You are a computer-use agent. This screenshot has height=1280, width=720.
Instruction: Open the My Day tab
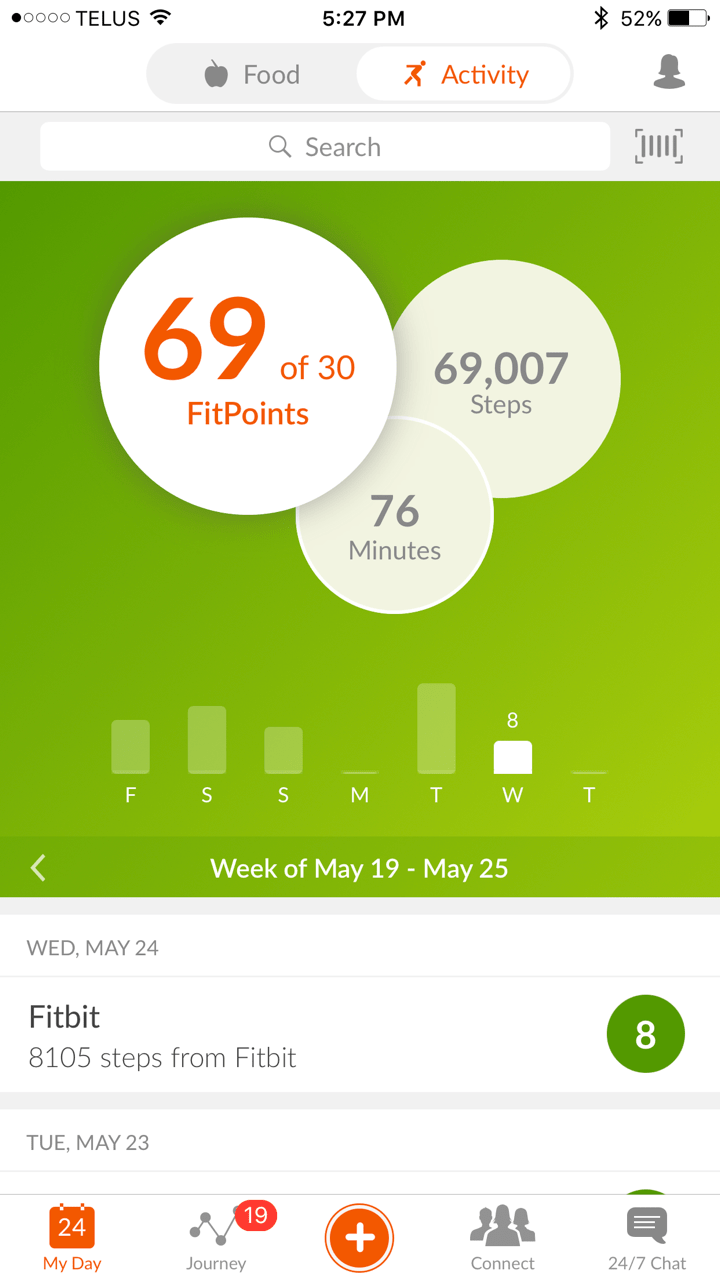(72, 1238)
